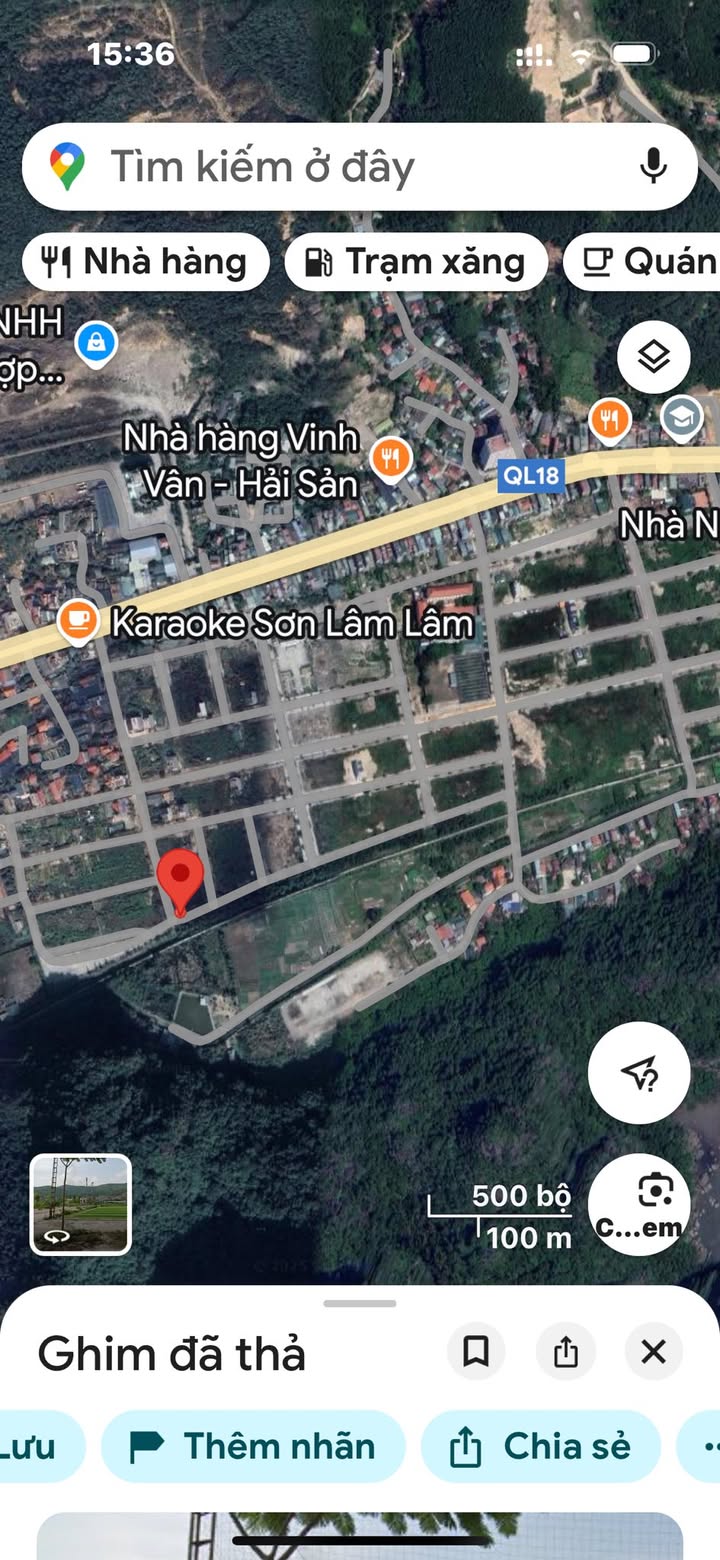Image resolution: width=720 pixels, height=1560 pixels.
Task: Select the "Nhà hàng" filter chip
Action: [x=146, y=262]
